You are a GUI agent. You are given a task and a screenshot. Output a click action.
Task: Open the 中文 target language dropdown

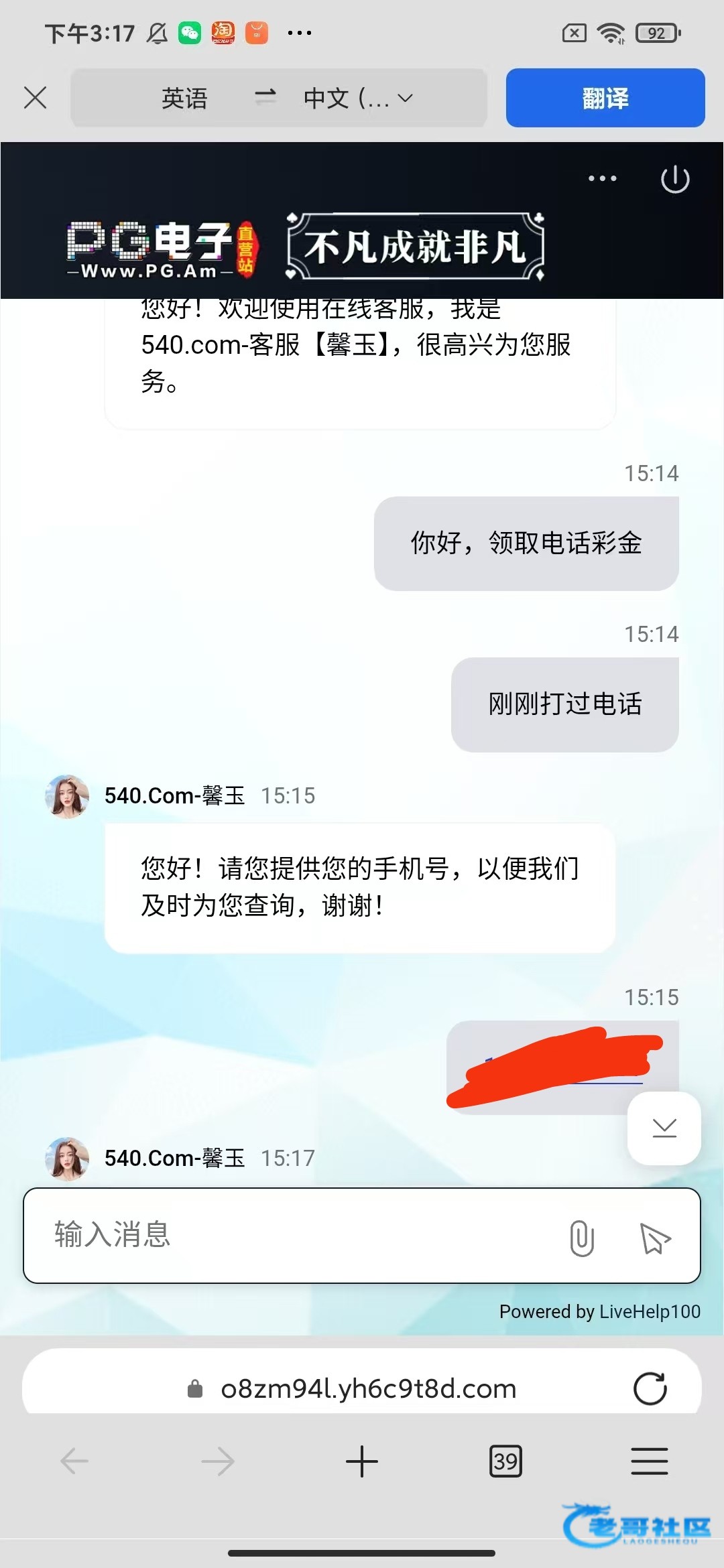click(358, 99)
